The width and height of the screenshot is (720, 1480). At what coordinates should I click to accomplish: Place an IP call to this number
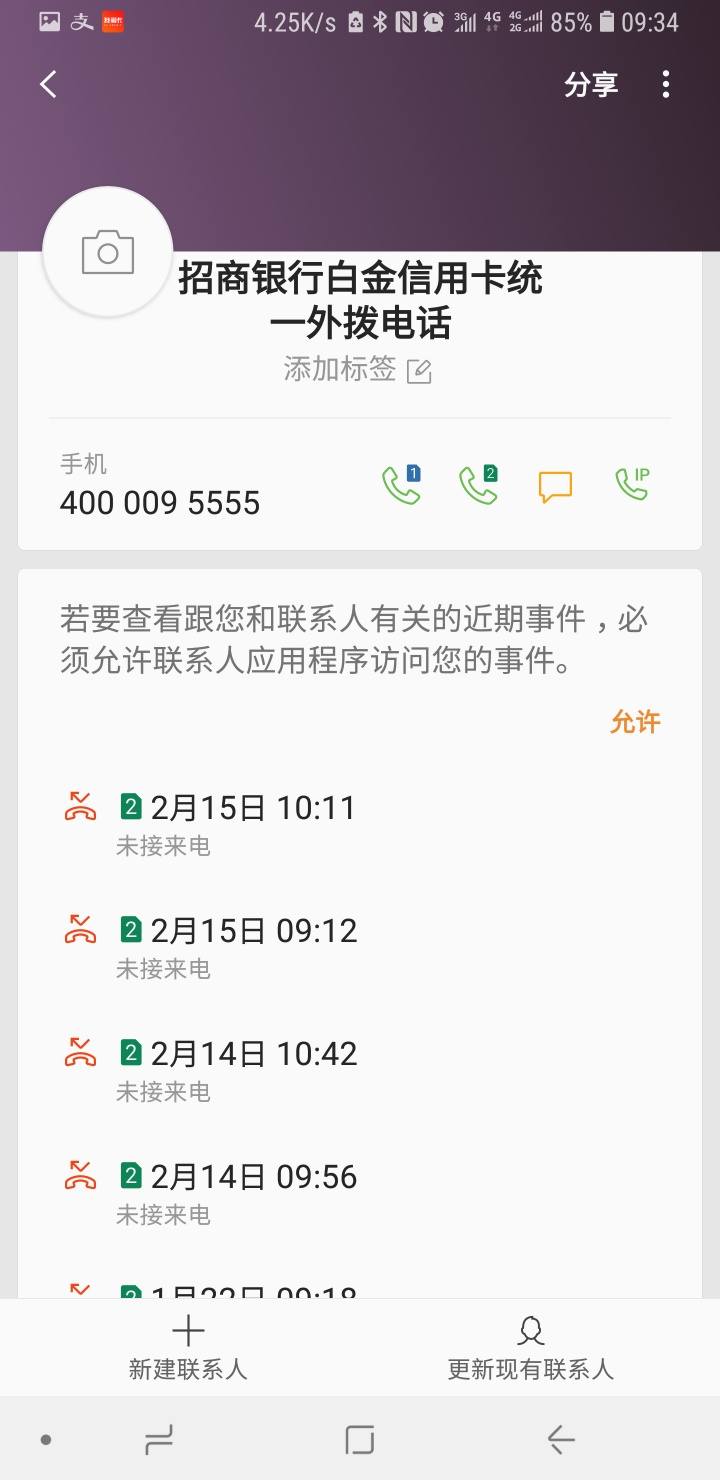click(x=632, y=485)
